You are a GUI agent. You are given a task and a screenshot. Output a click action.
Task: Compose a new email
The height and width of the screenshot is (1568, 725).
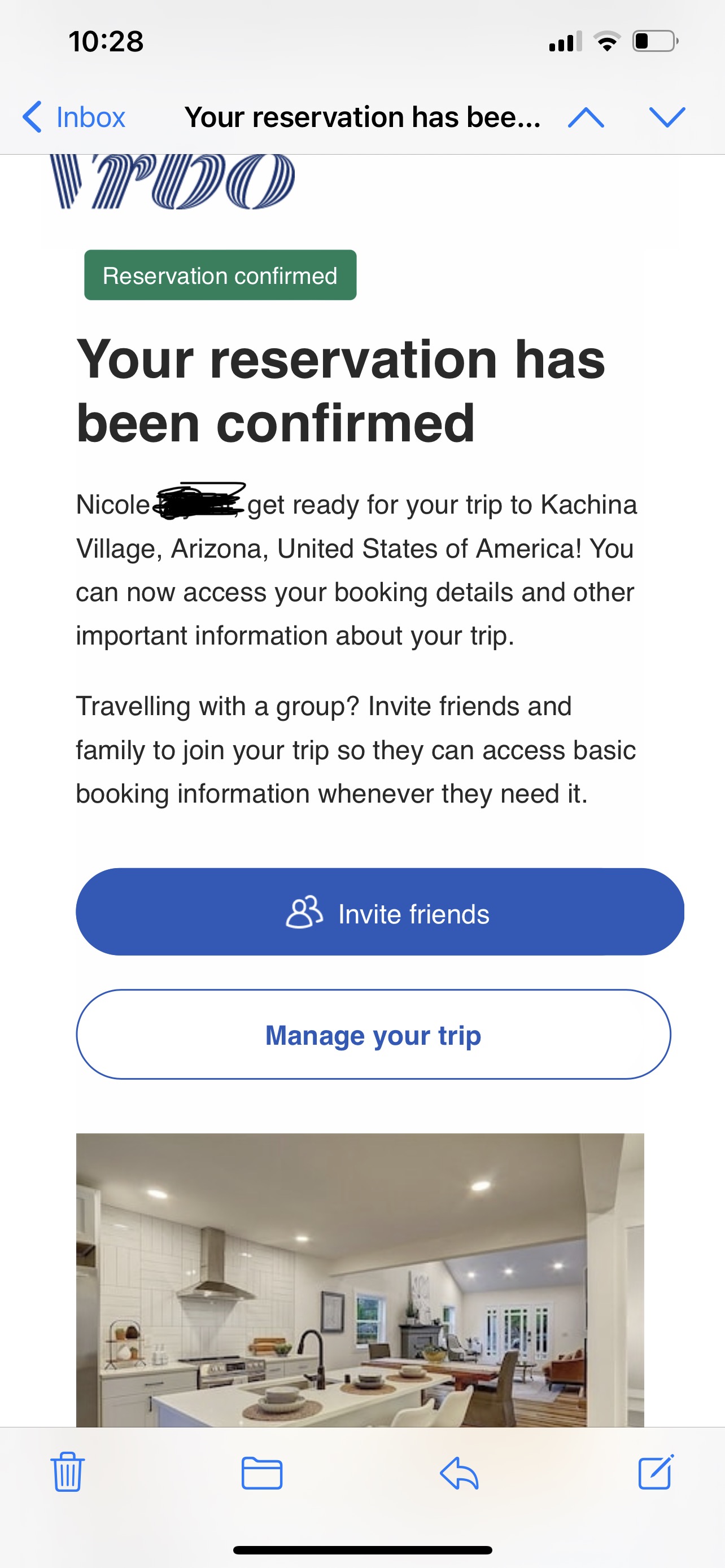[656, 1472]
